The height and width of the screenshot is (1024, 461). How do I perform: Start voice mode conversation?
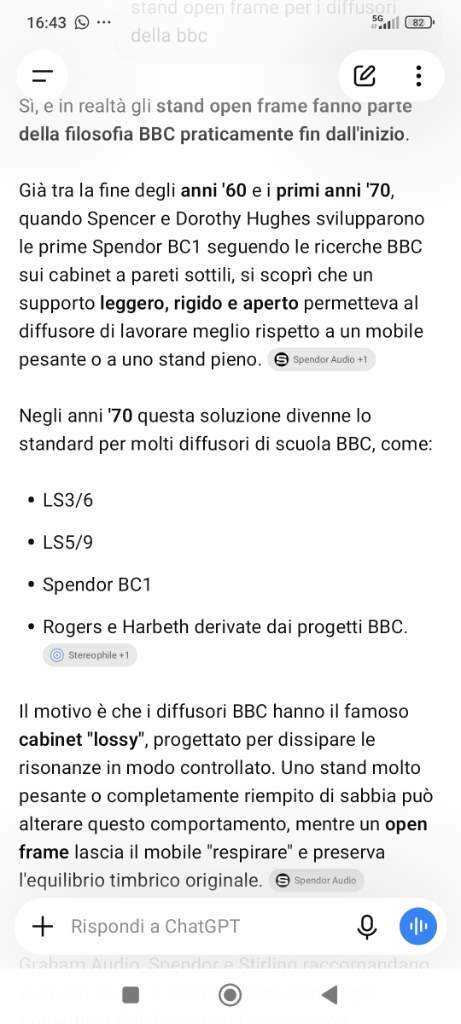tap(418, 926)
